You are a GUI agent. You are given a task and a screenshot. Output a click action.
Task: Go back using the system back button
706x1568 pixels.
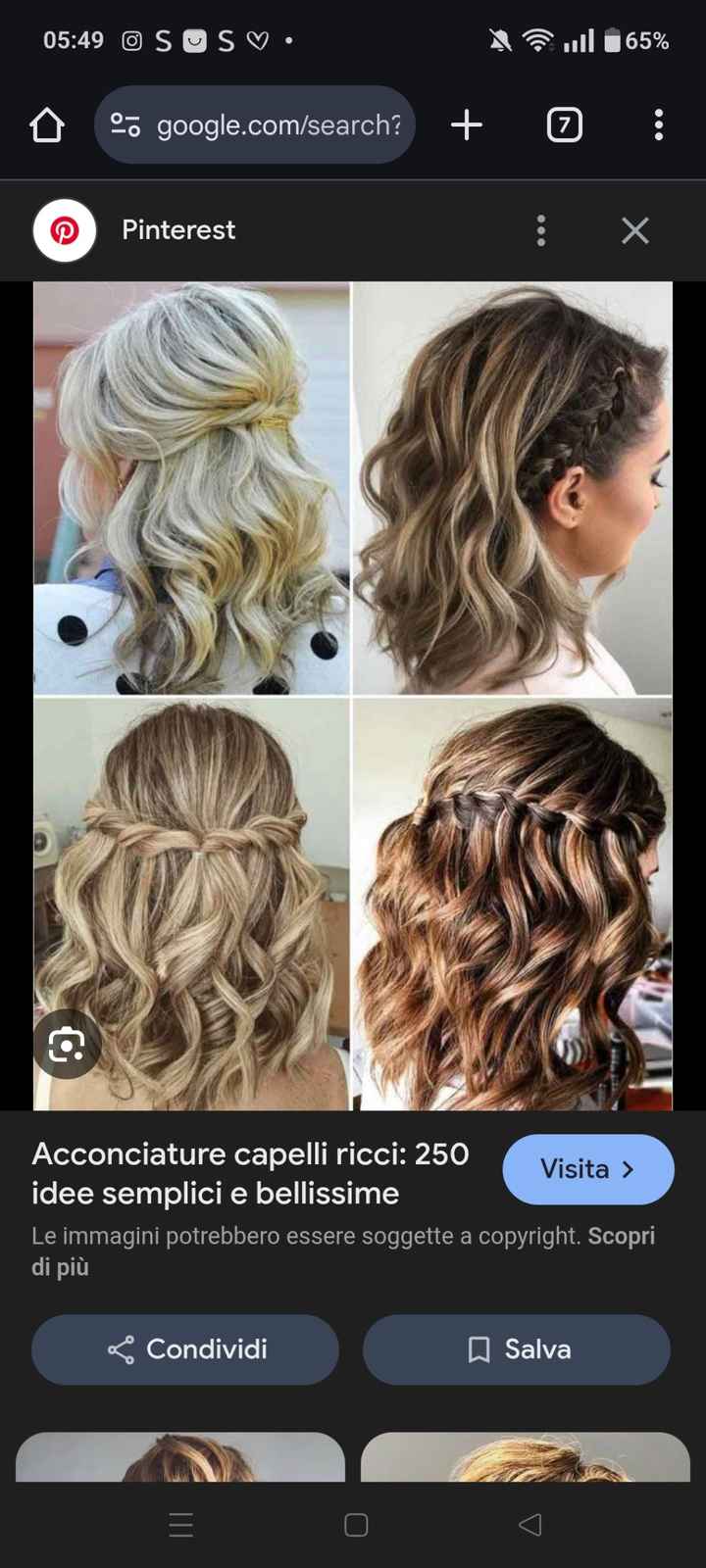click(x=529, y=1525)
